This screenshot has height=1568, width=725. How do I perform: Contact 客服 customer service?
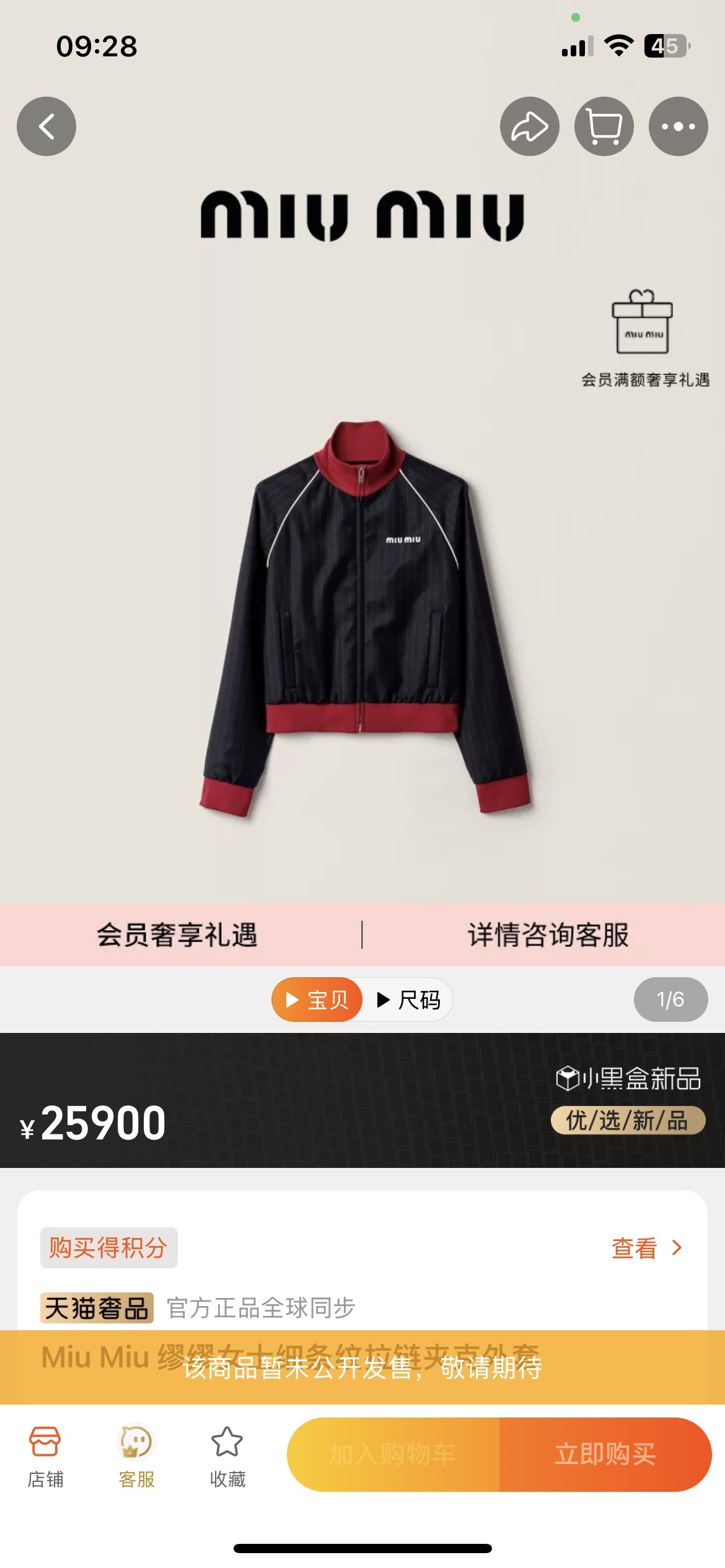pyautogui.click(x=136, y=1457)
